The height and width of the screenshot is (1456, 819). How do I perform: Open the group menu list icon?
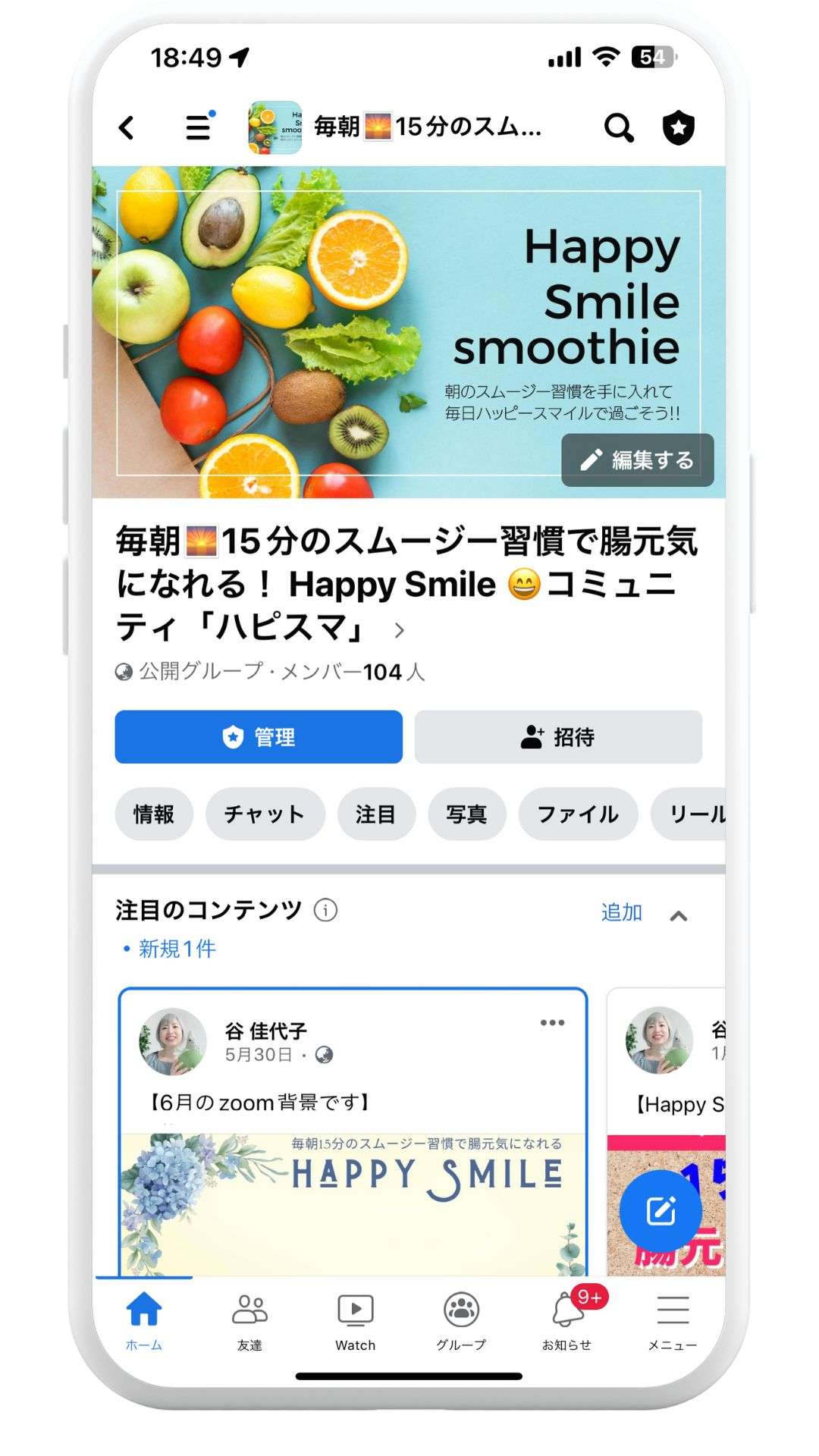[x=199, y=127]
